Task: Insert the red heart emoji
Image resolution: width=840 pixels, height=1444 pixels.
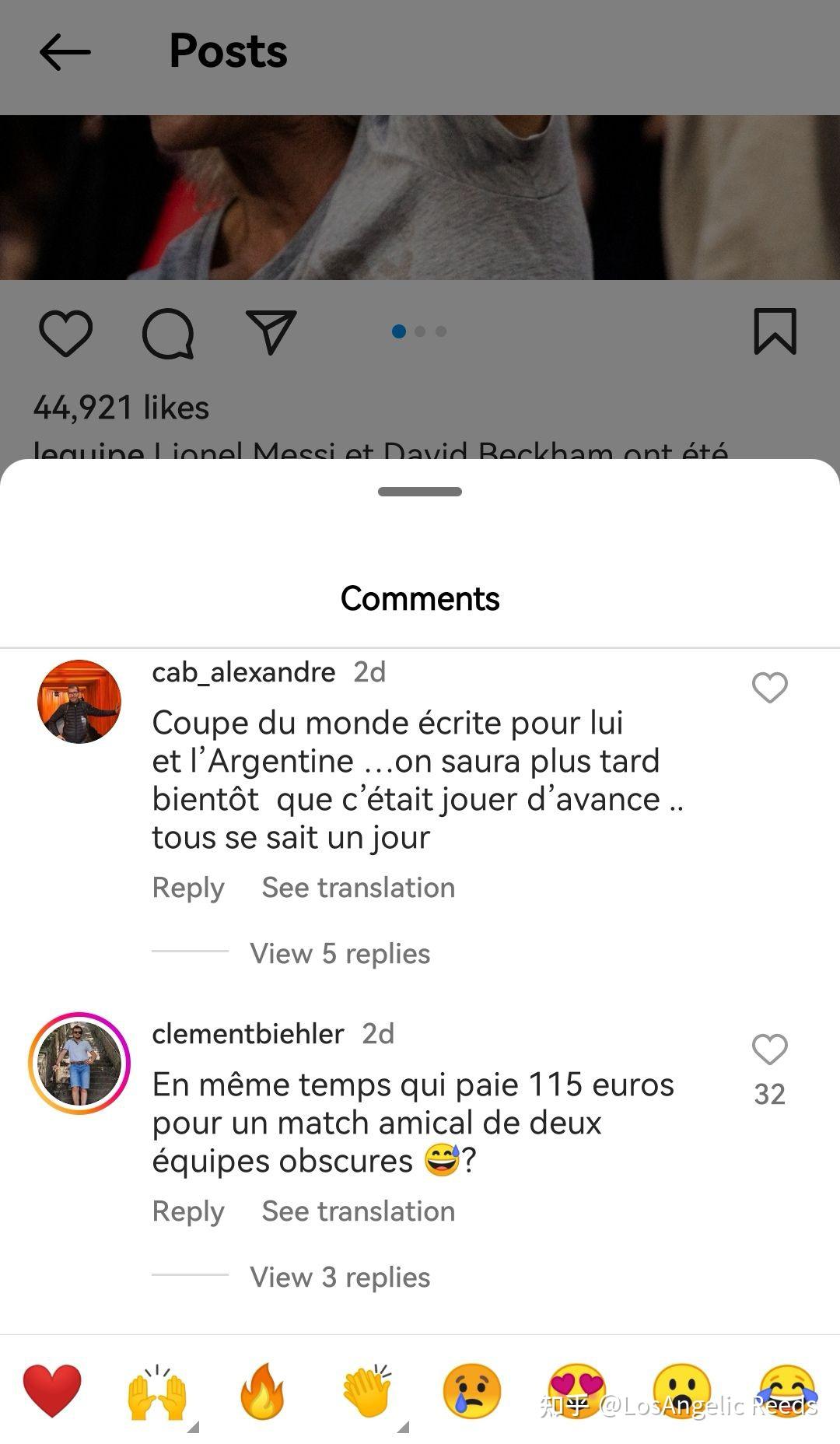Action: 52,1391
